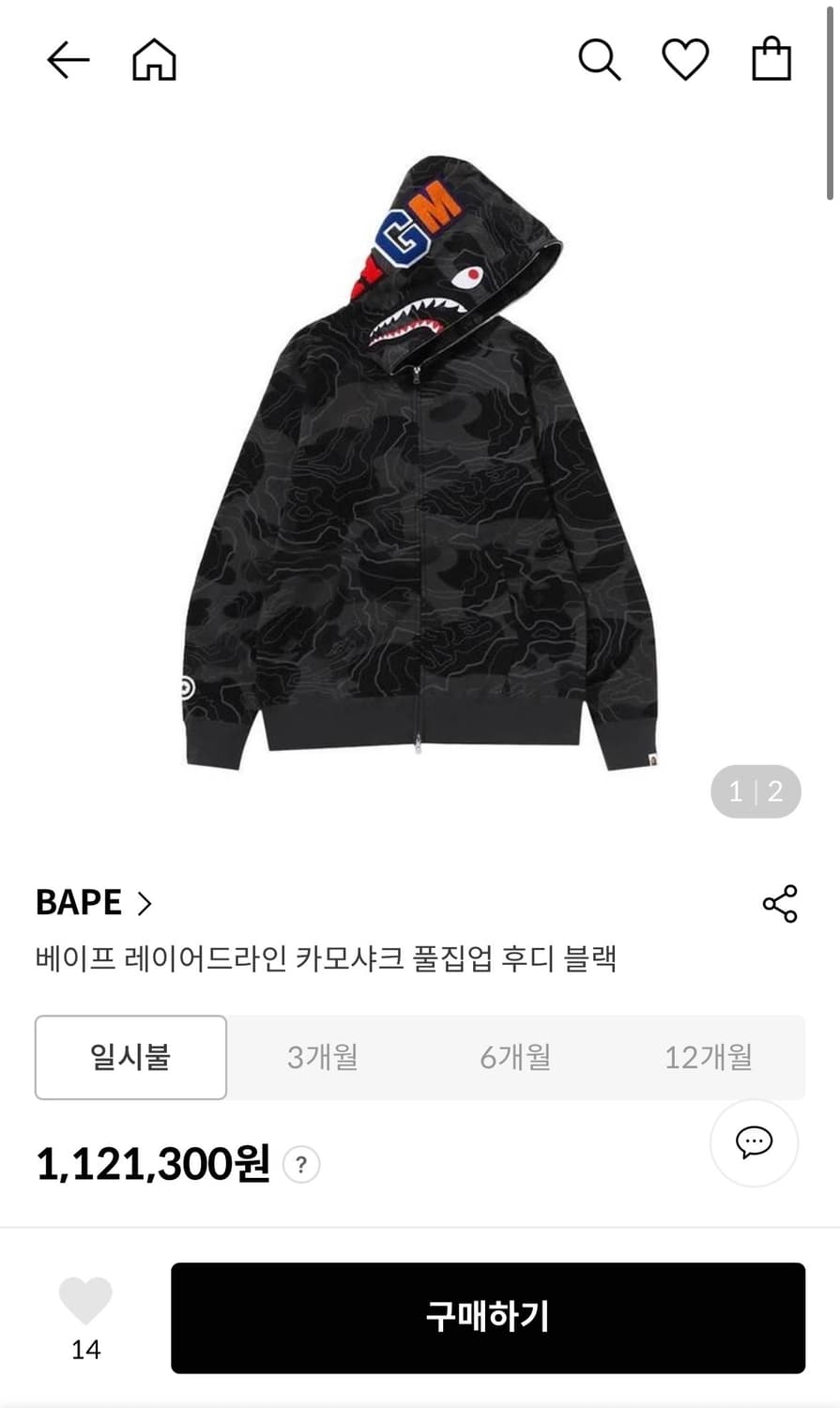The height and width of the screenshot is (1408, 840).
Task: Switch payment to 3개월 installments
Action: tap(323, 1057)
